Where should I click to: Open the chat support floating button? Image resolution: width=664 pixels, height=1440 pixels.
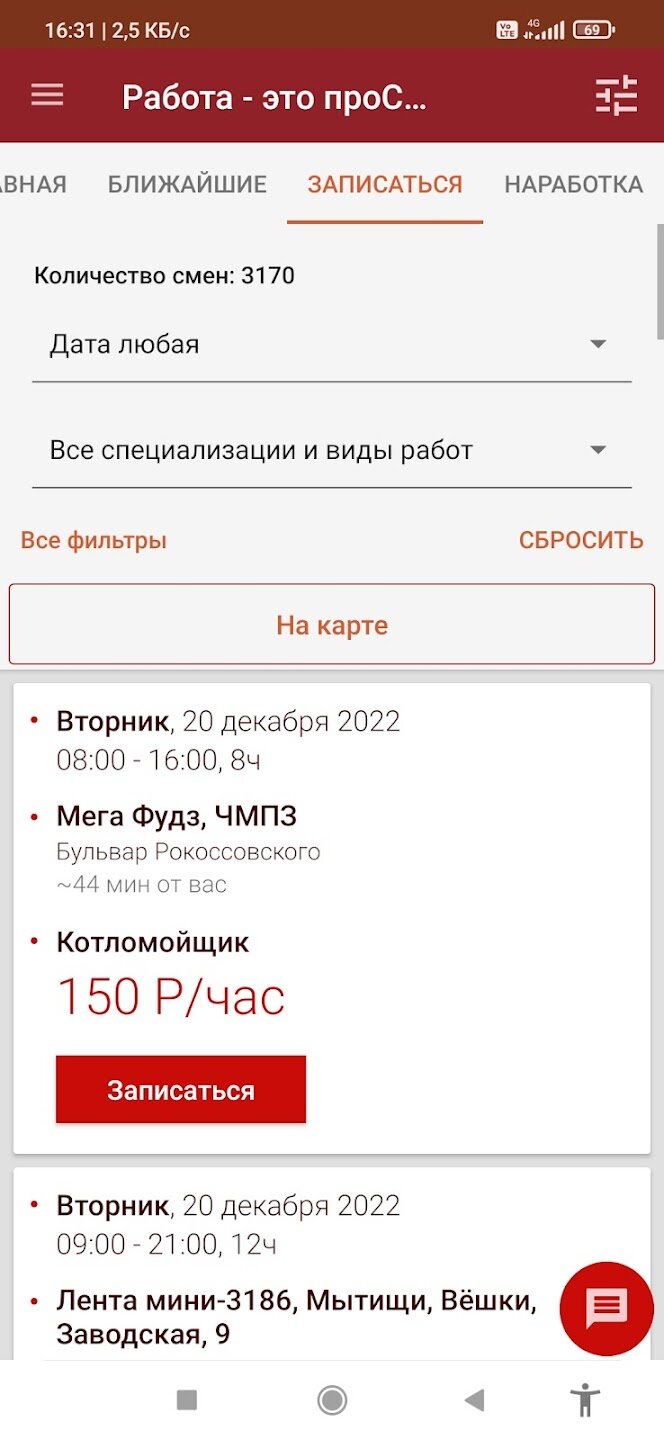pyautogui.click(x=606, y=1308)
